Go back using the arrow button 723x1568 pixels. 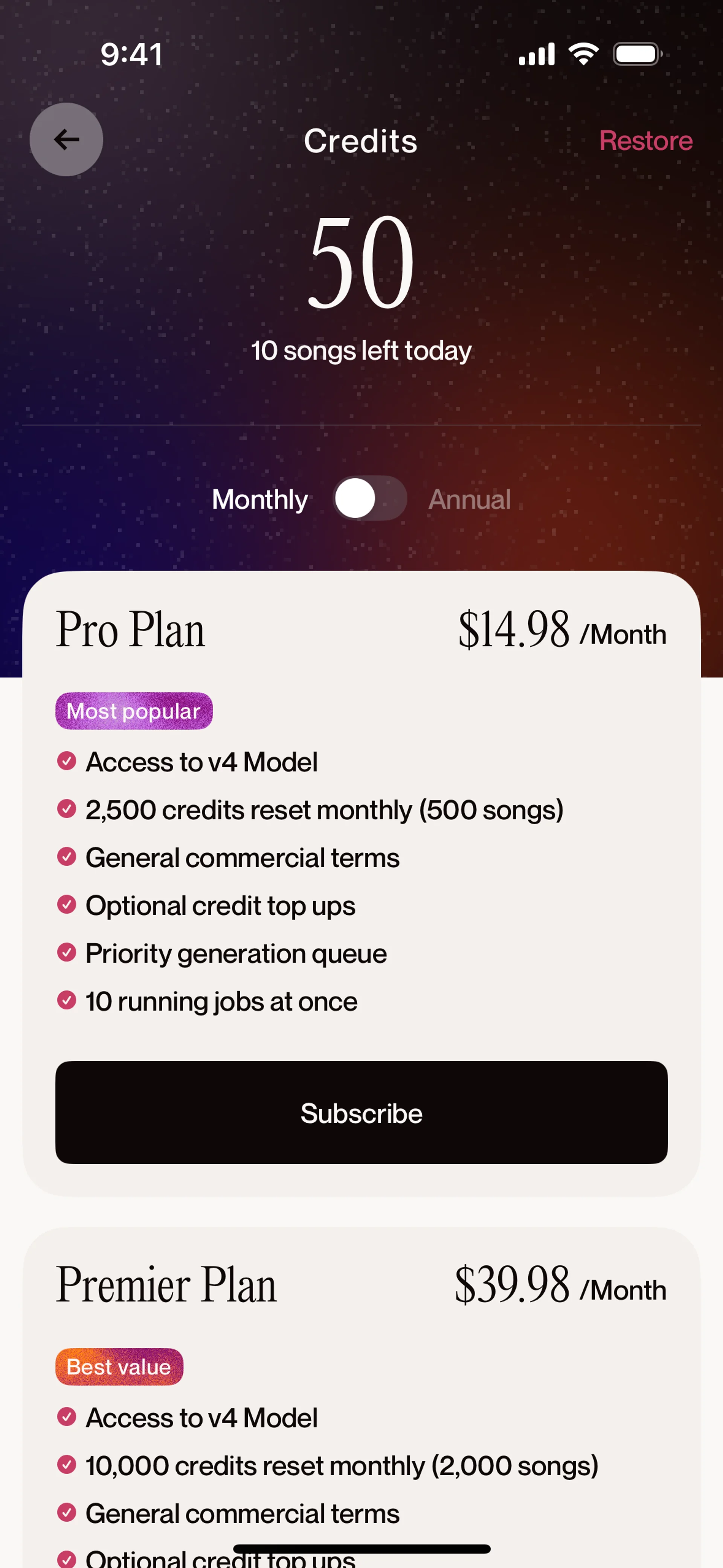[x=66, y=139]
